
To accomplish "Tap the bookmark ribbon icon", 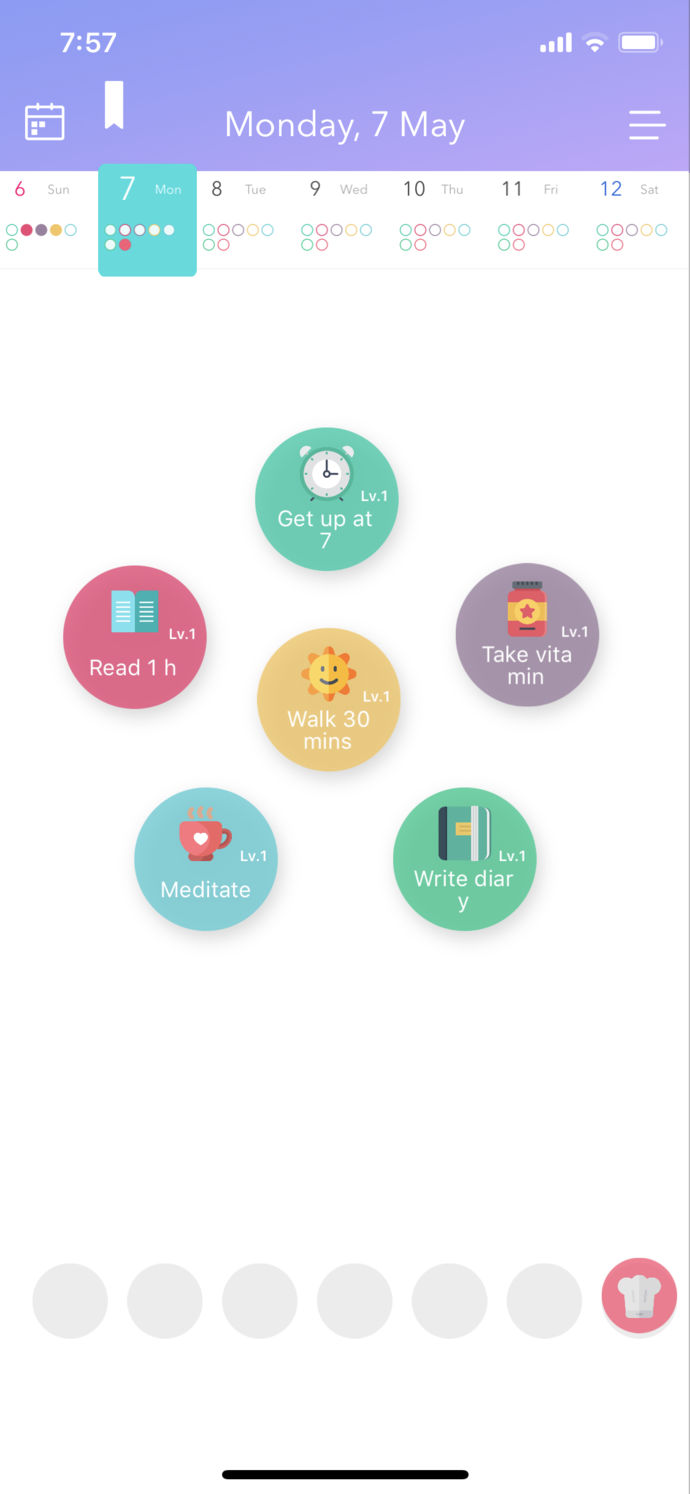I will coord(114,105).
